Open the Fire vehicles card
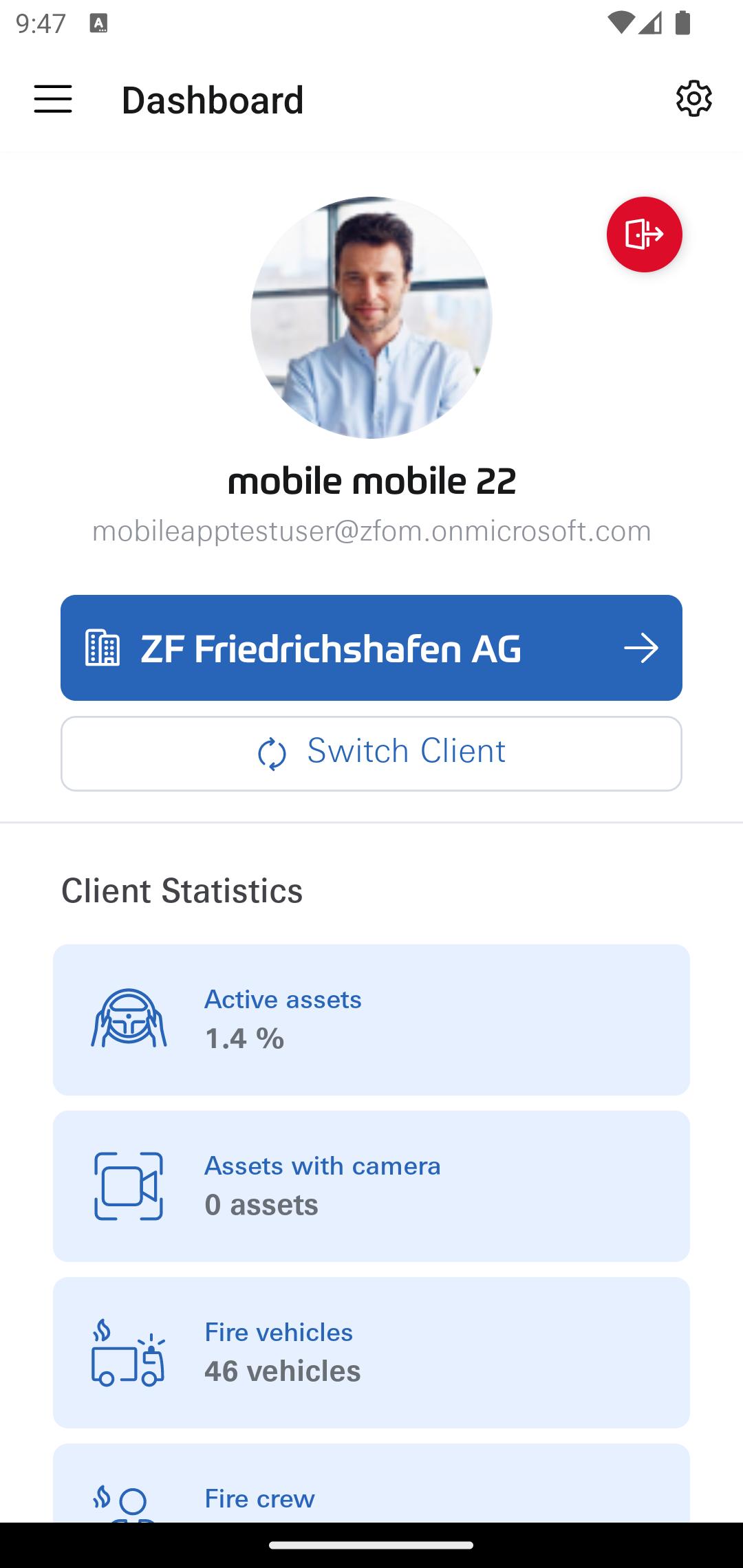Image resolution: width=743 pixels, height=1568 pixels. tap(371, 1353)
